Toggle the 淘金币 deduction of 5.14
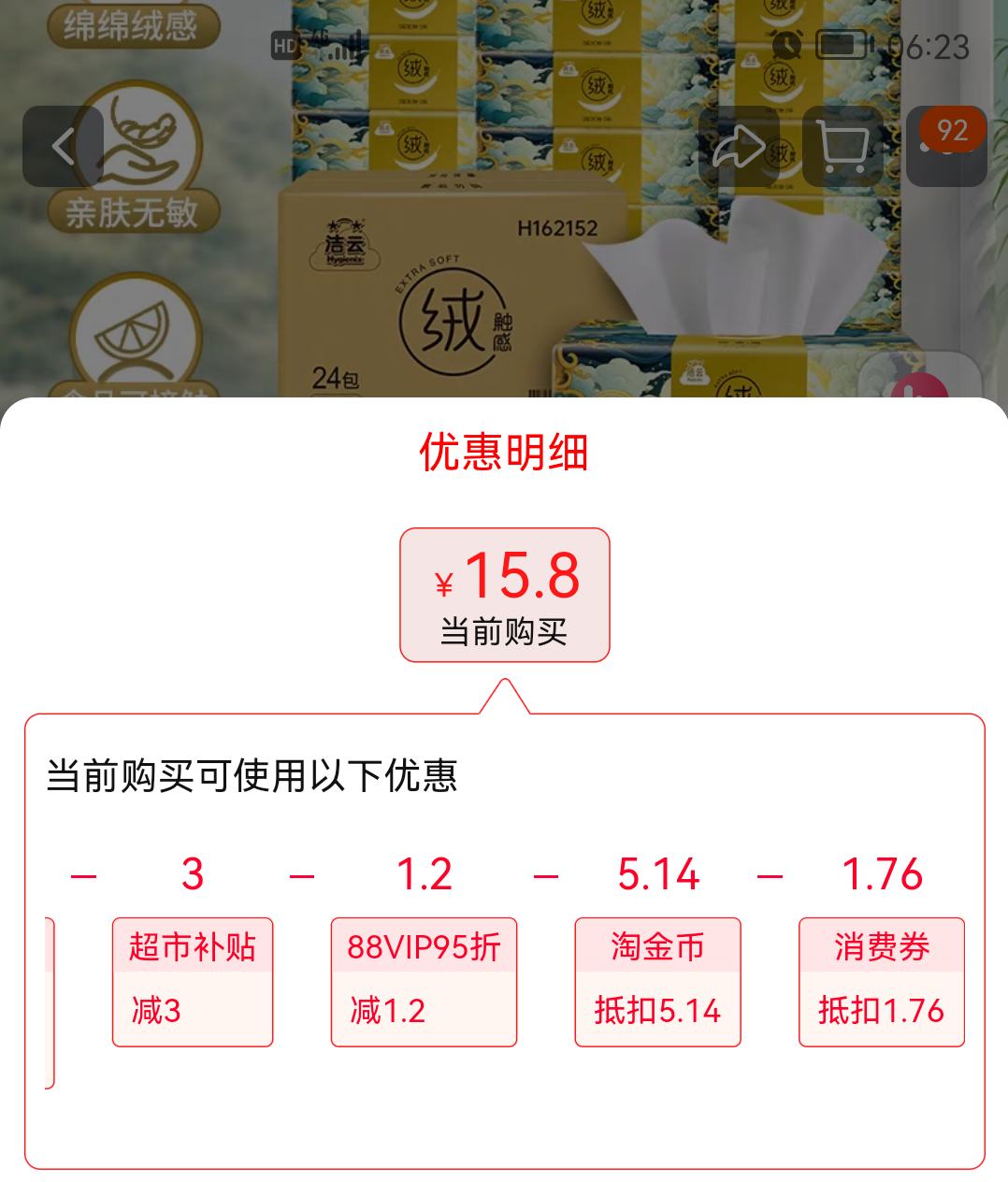Screen dimensions: 1008x1182 (x=657, y=980)
